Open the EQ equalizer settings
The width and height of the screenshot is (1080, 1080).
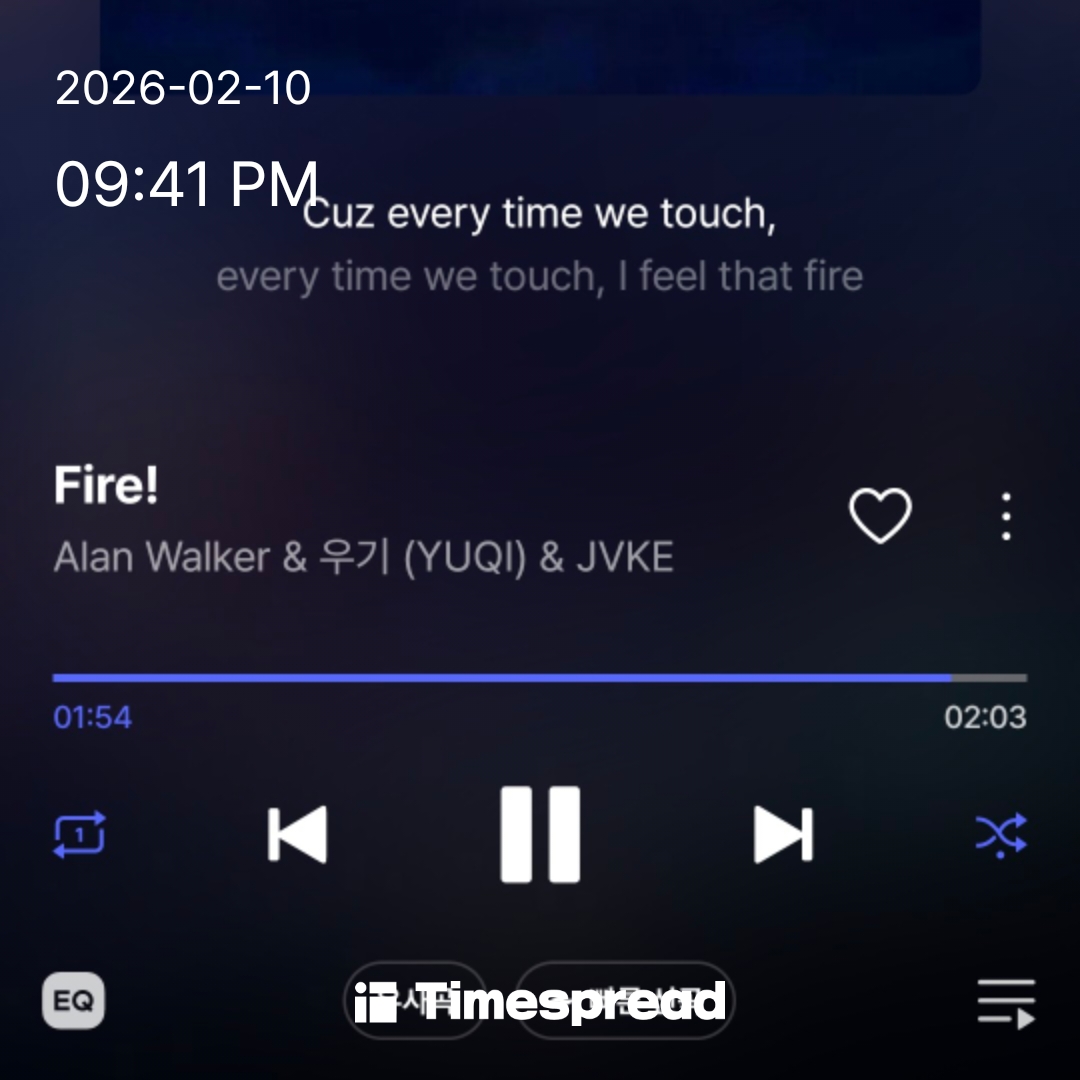click(73, 1001)
